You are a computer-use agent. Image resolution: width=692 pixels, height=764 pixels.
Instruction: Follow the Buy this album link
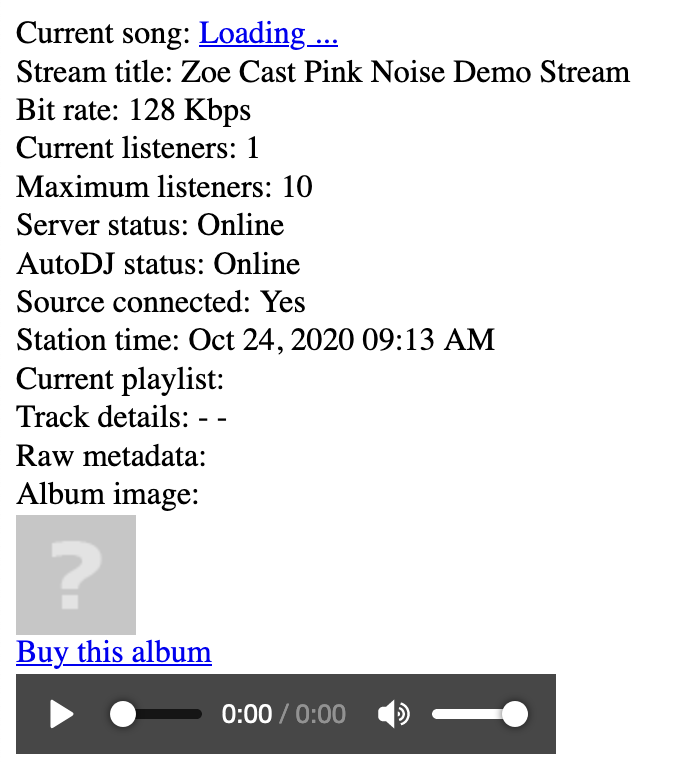[x=114, y=653]
